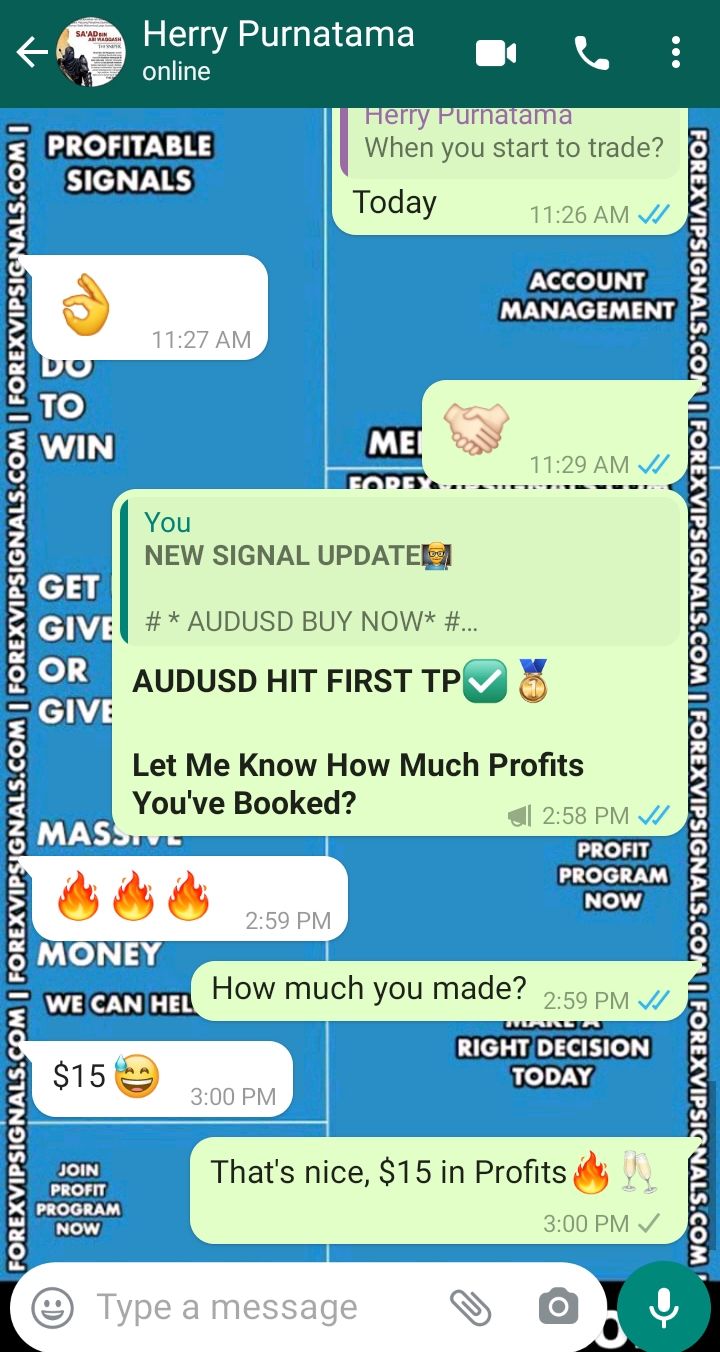
Task: Start a voice call with Herry
Action: [x=591, y=53]
